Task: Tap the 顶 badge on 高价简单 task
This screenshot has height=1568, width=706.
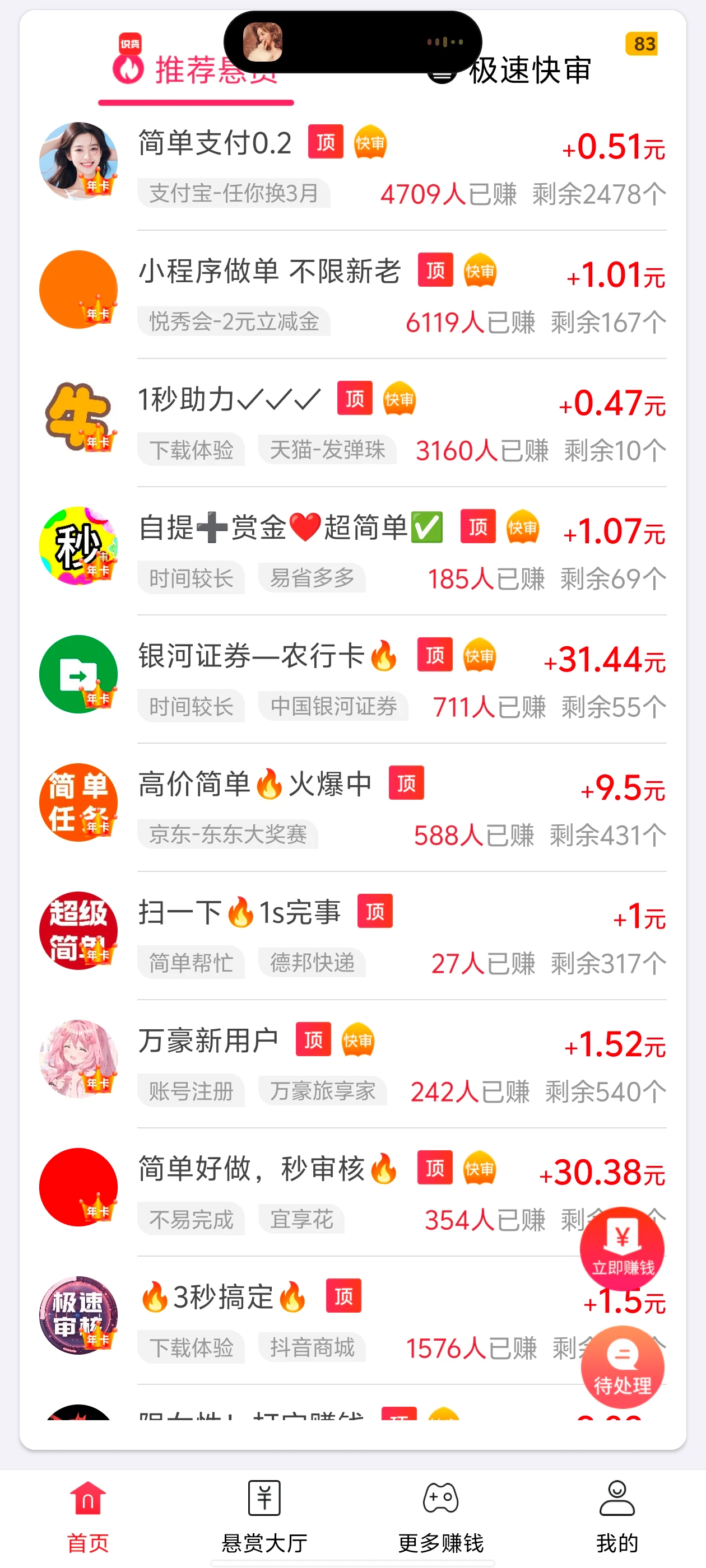Action: 406,783
